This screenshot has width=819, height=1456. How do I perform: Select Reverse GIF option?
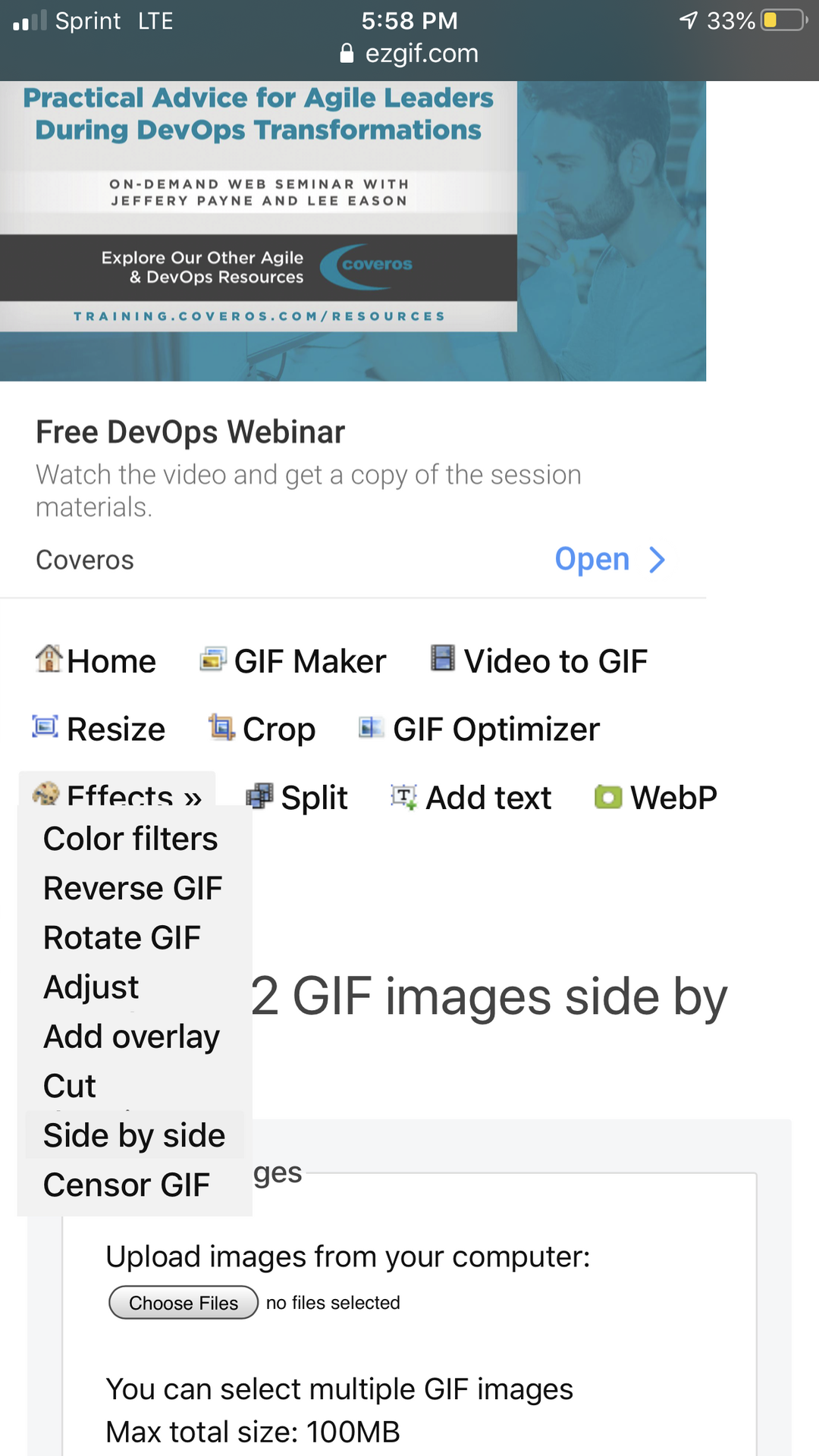(133, 888)
